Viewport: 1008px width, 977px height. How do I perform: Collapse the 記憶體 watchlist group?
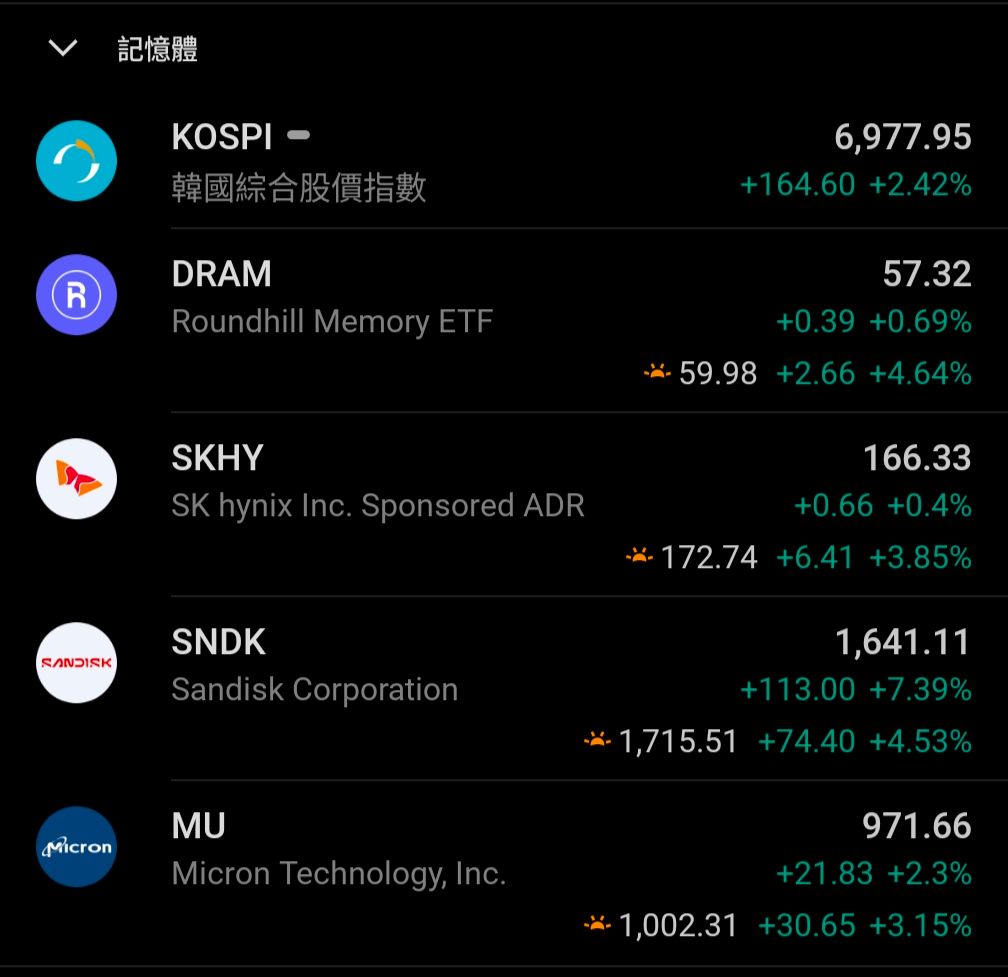[63, 48]
